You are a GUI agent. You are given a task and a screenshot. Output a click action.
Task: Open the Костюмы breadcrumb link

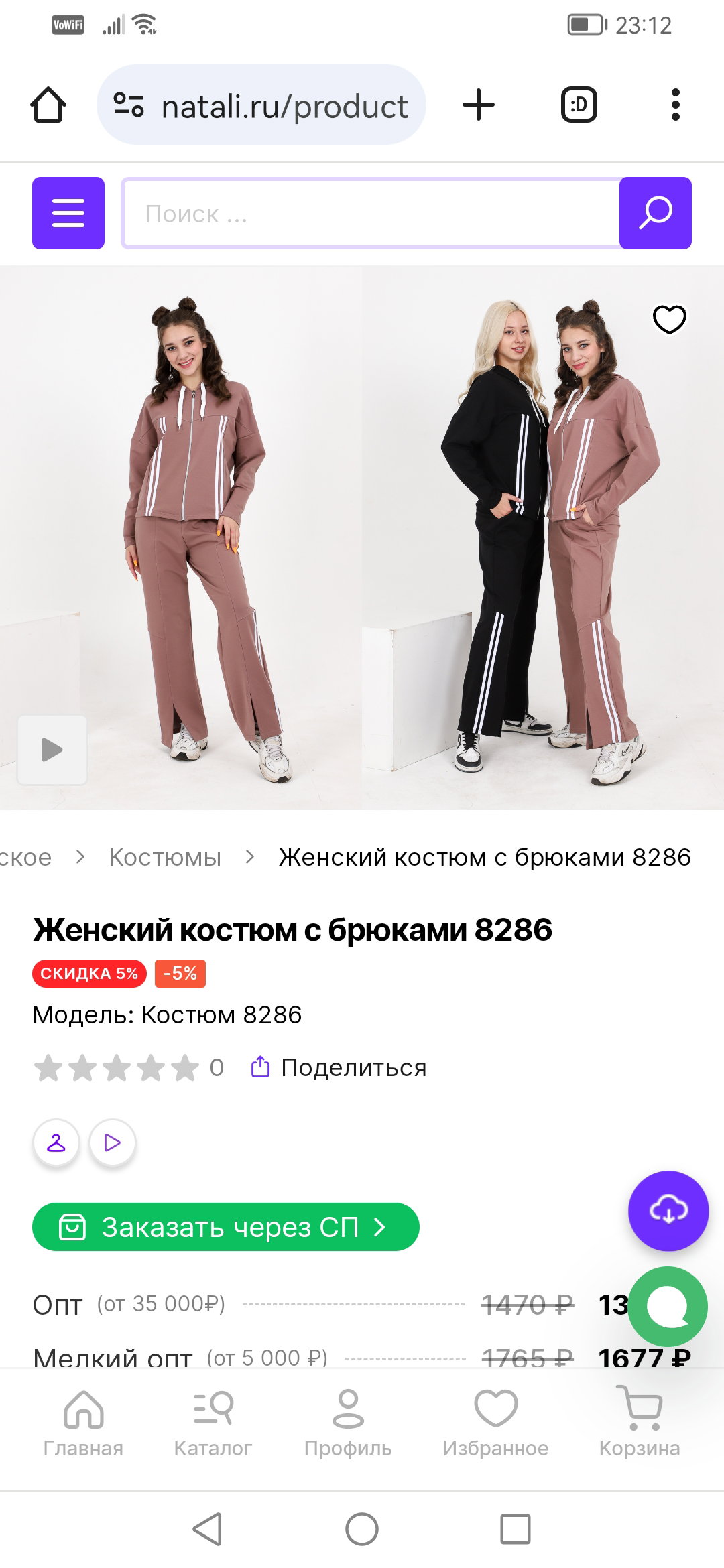click(165, 857)
